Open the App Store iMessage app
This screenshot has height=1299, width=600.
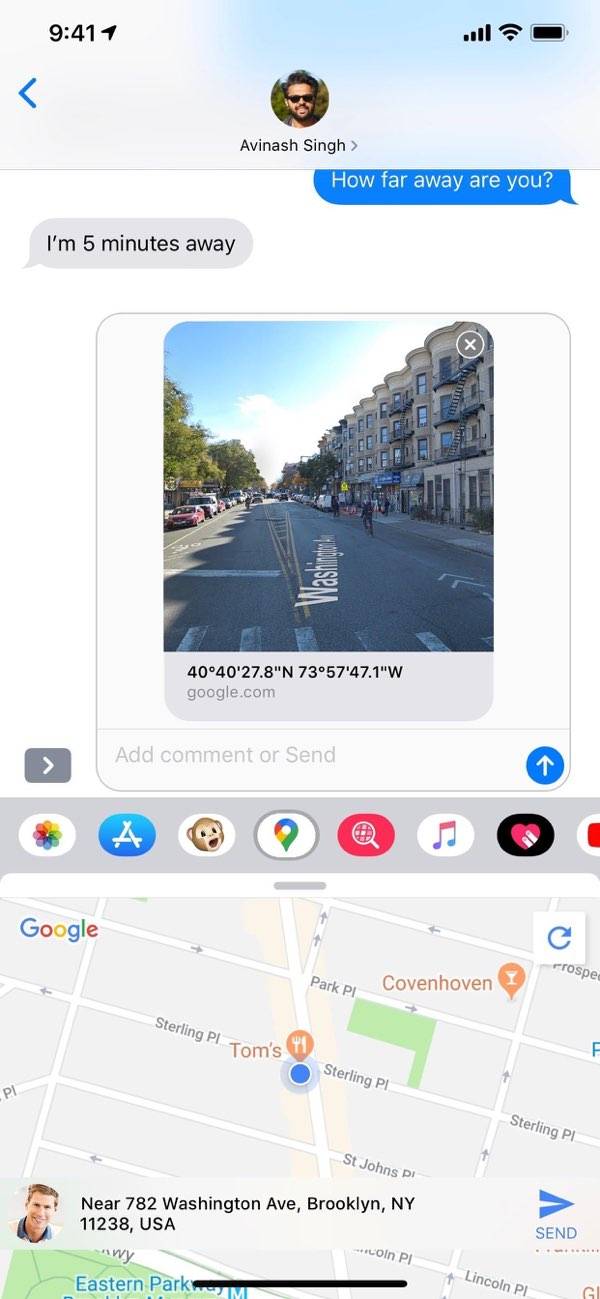[127, 835]
